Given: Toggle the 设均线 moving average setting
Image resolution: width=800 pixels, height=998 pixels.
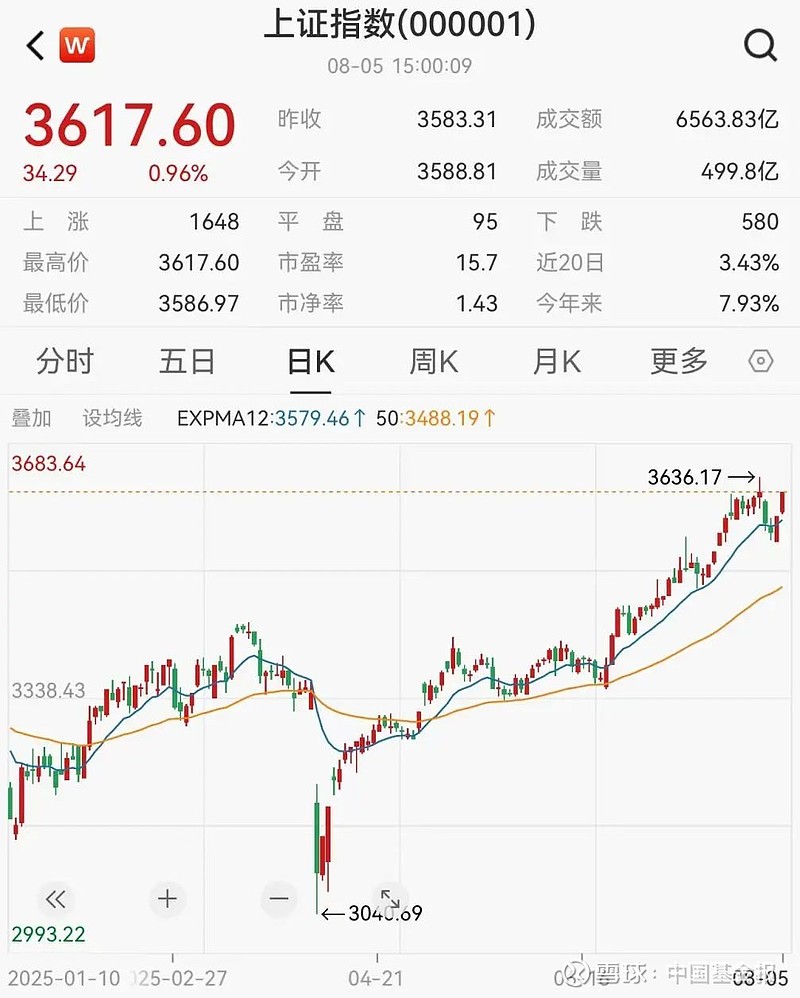Looking at the screenshot, I should click(111, 419).
